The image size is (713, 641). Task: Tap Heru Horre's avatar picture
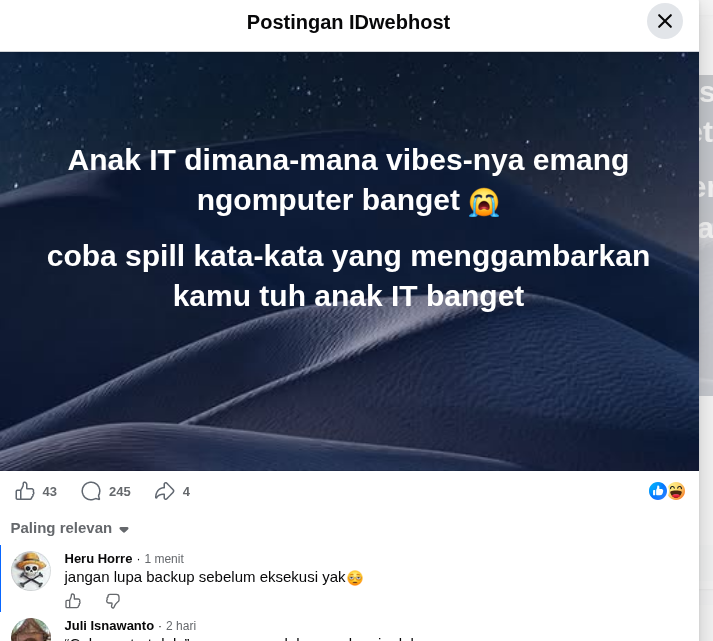click(31, 571)
